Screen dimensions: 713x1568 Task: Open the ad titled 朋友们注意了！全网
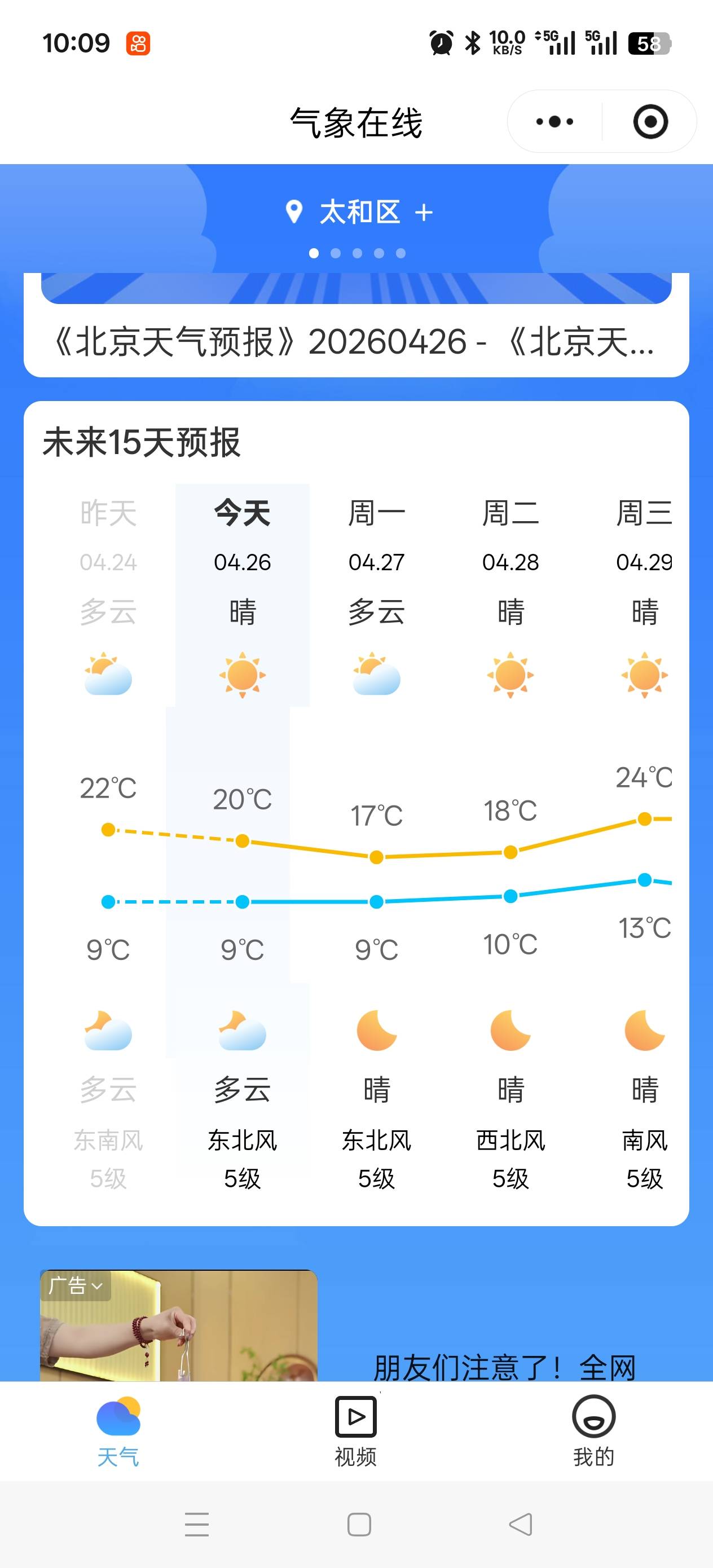[504, 1367]
